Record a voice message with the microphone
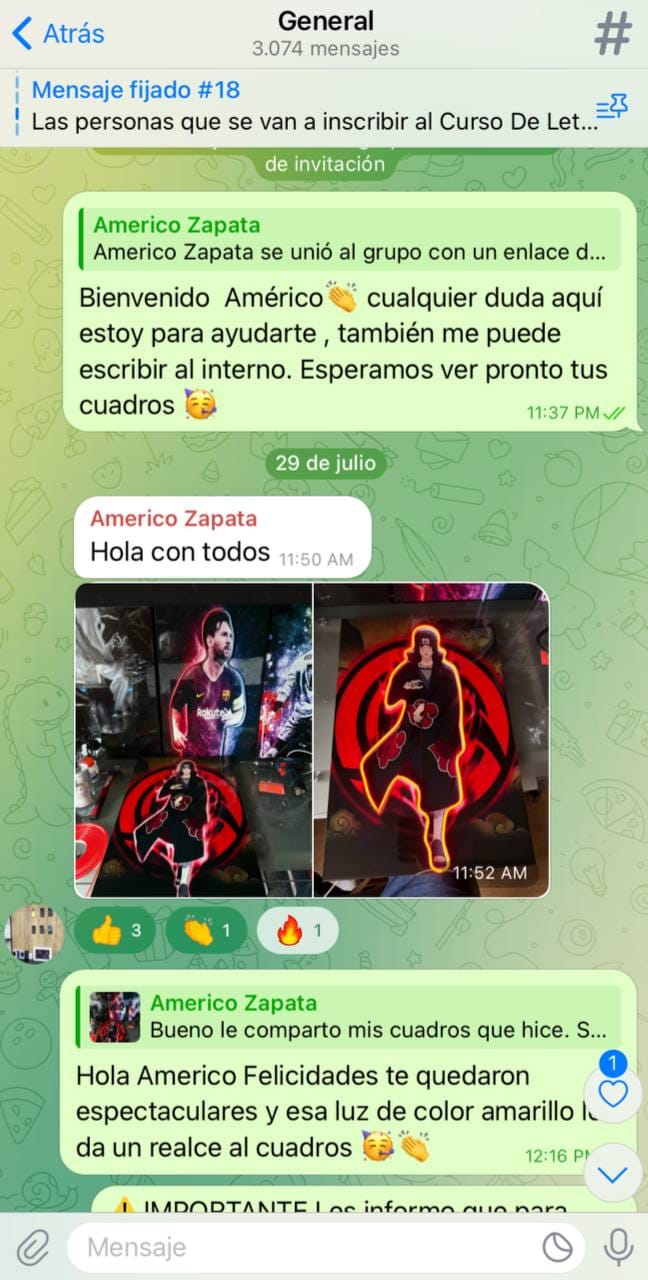Viewport: 648px width, 1280px height. (x=619, y=1247)
